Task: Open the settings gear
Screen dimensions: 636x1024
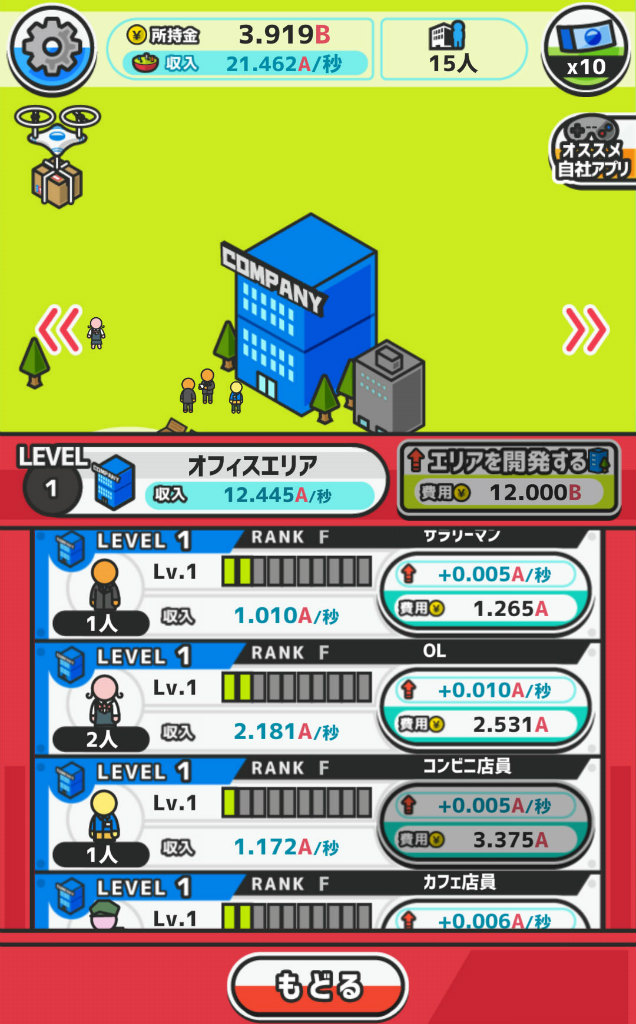Action: click(x=51, y=47)
